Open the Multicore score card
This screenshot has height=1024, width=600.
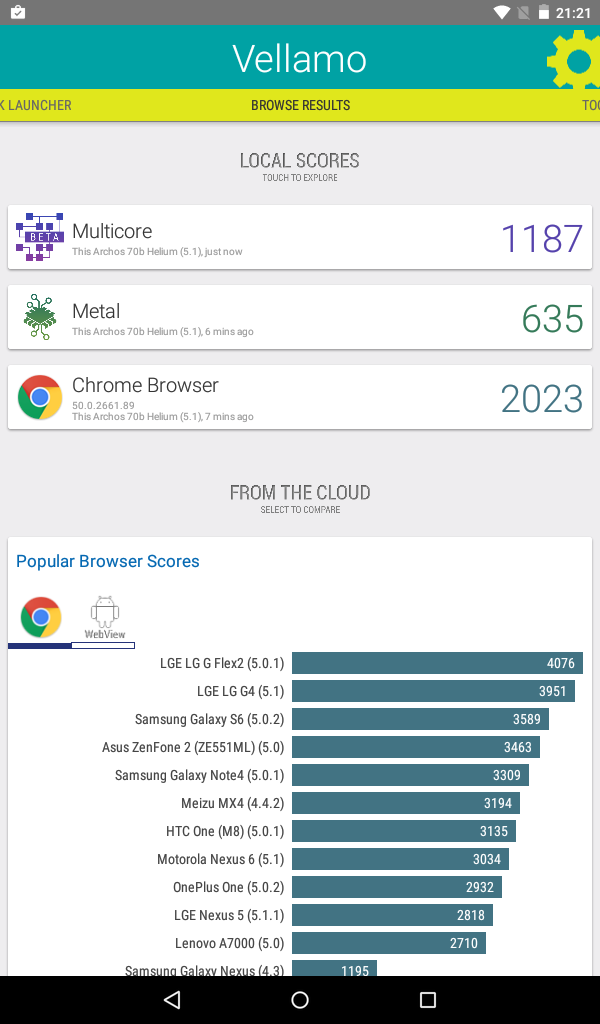click(300, 237)
